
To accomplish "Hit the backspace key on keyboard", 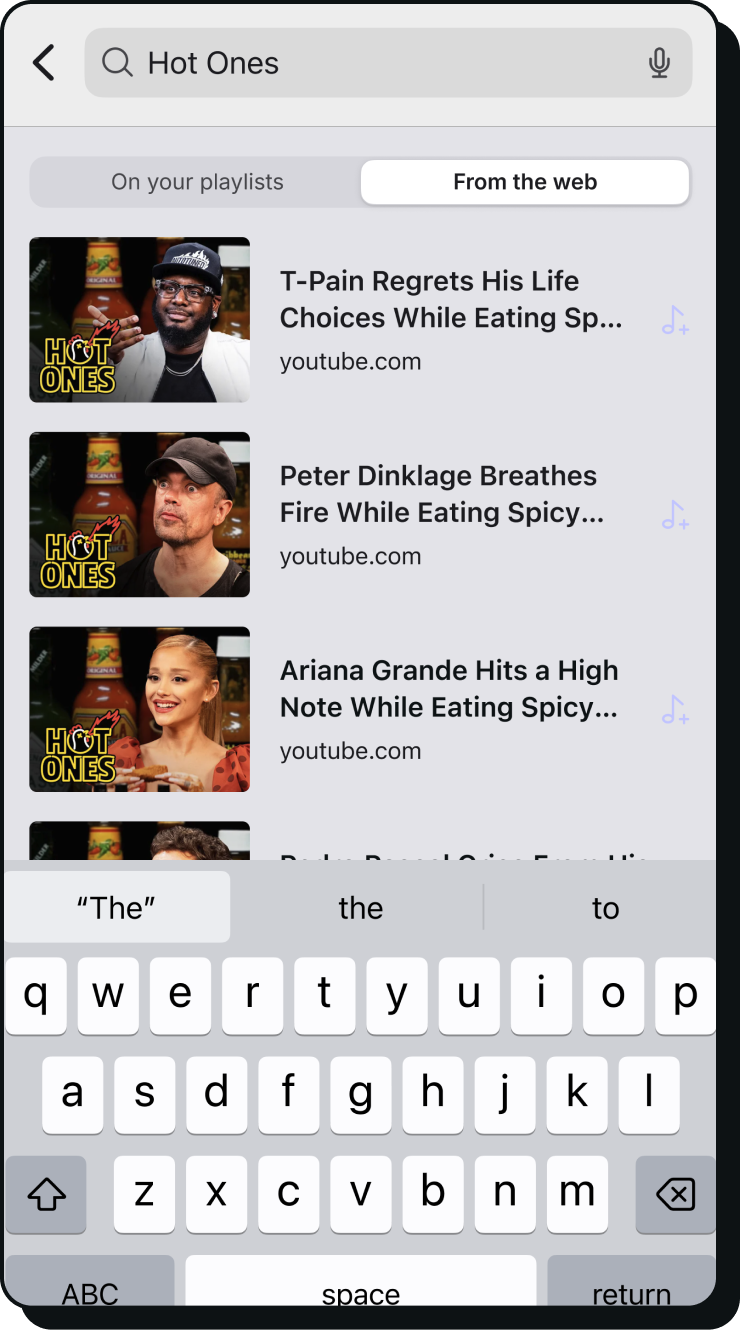I will tap(675, 1194).
